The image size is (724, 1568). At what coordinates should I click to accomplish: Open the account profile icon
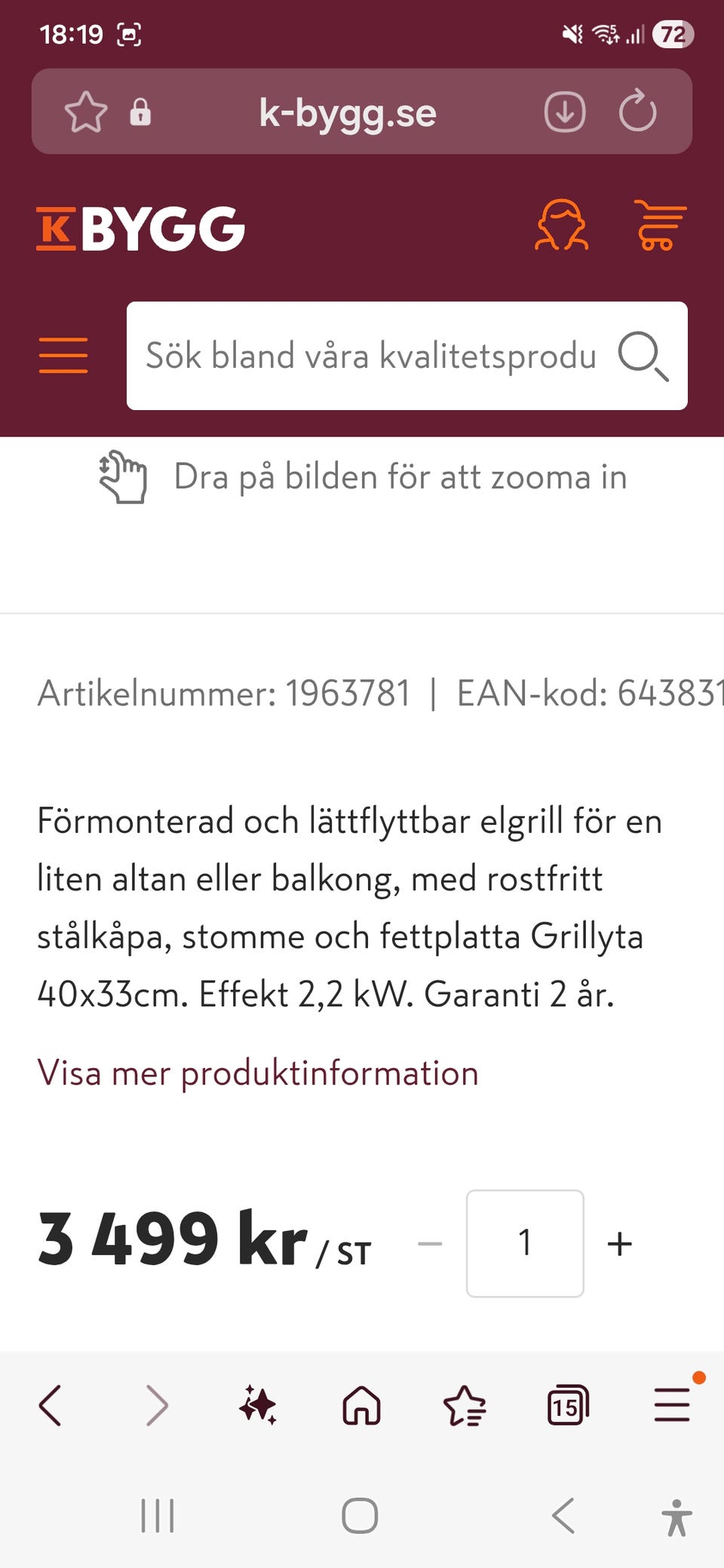click(562, 225)
